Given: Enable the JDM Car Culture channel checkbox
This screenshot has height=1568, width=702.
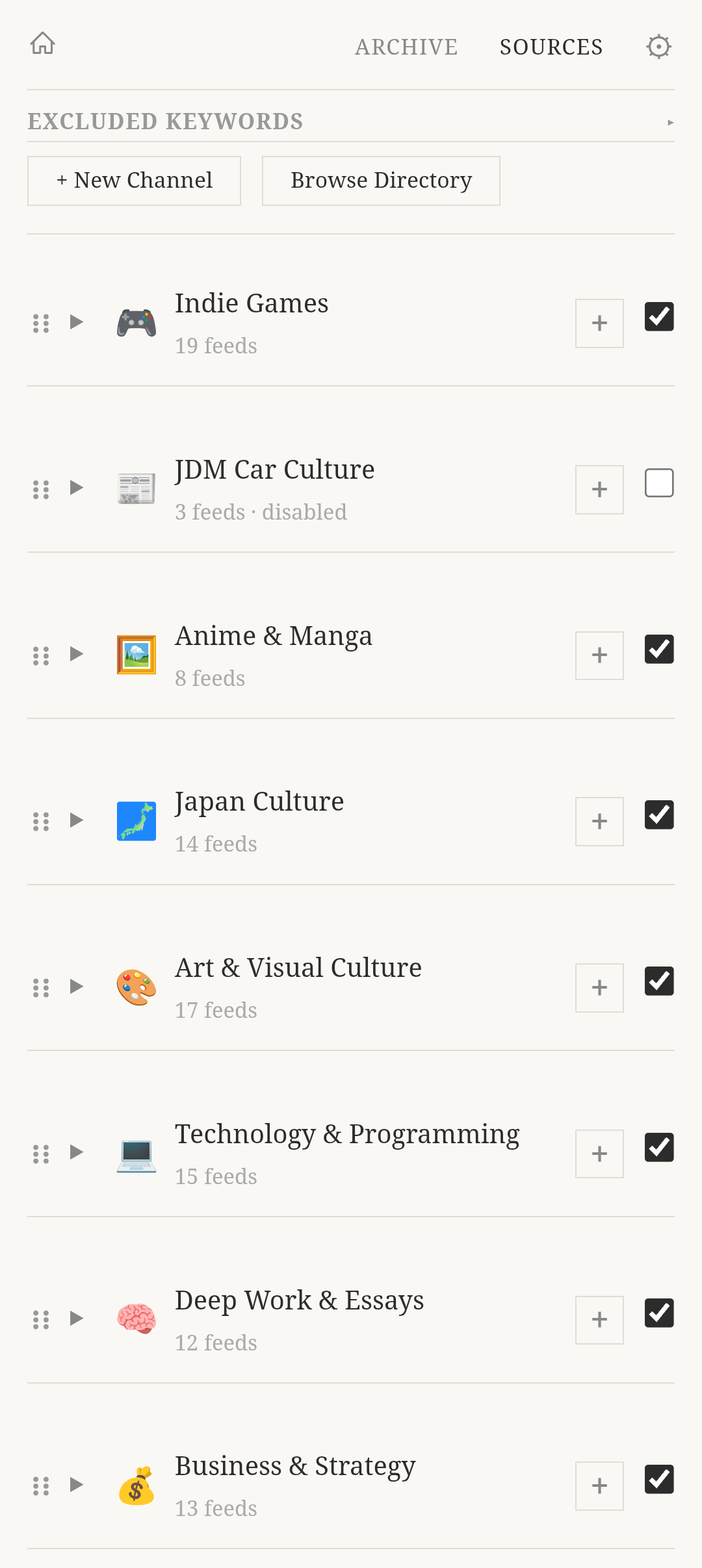Looking at the screenshot, I should [x=658, y=482].
